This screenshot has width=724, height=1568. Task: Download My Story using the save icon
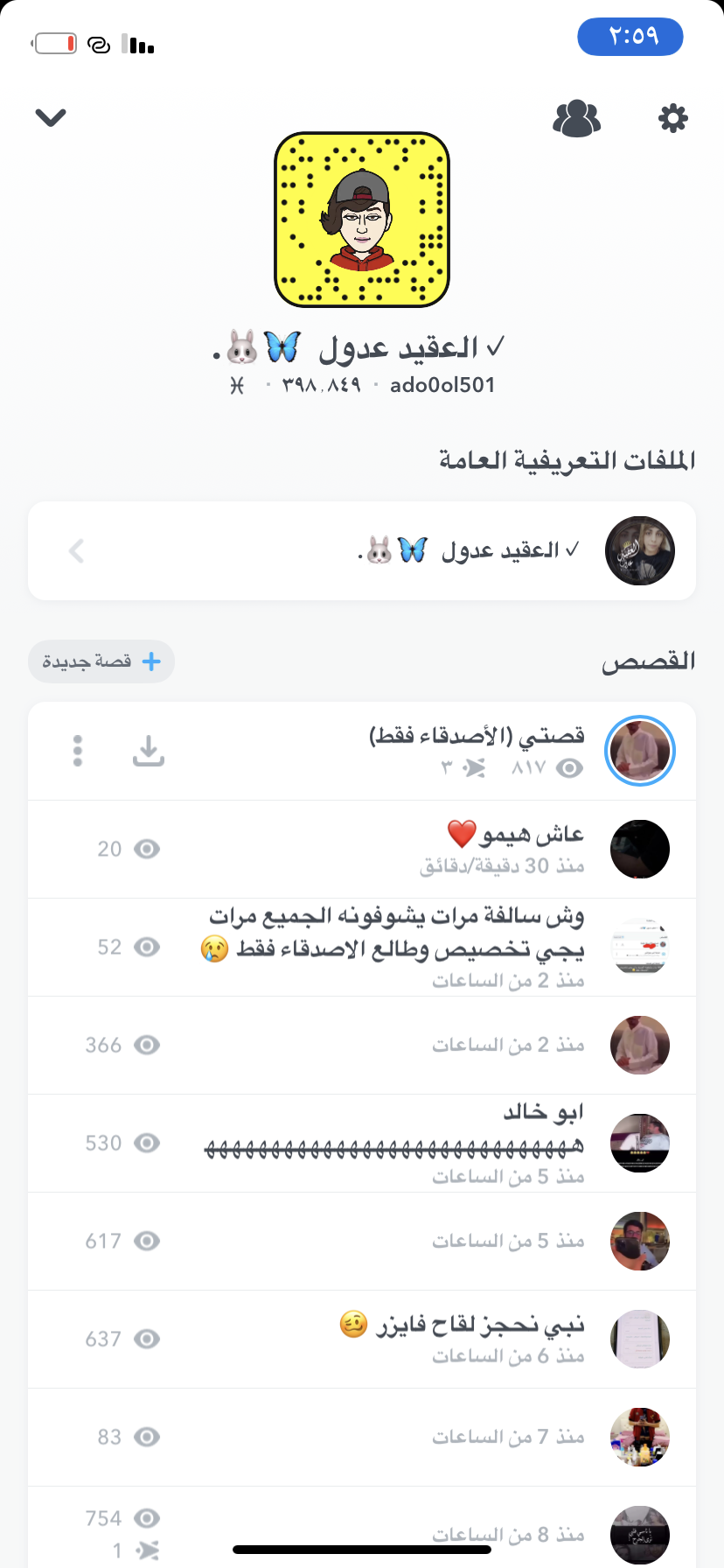pyautogui.click(x=149, y=751)
